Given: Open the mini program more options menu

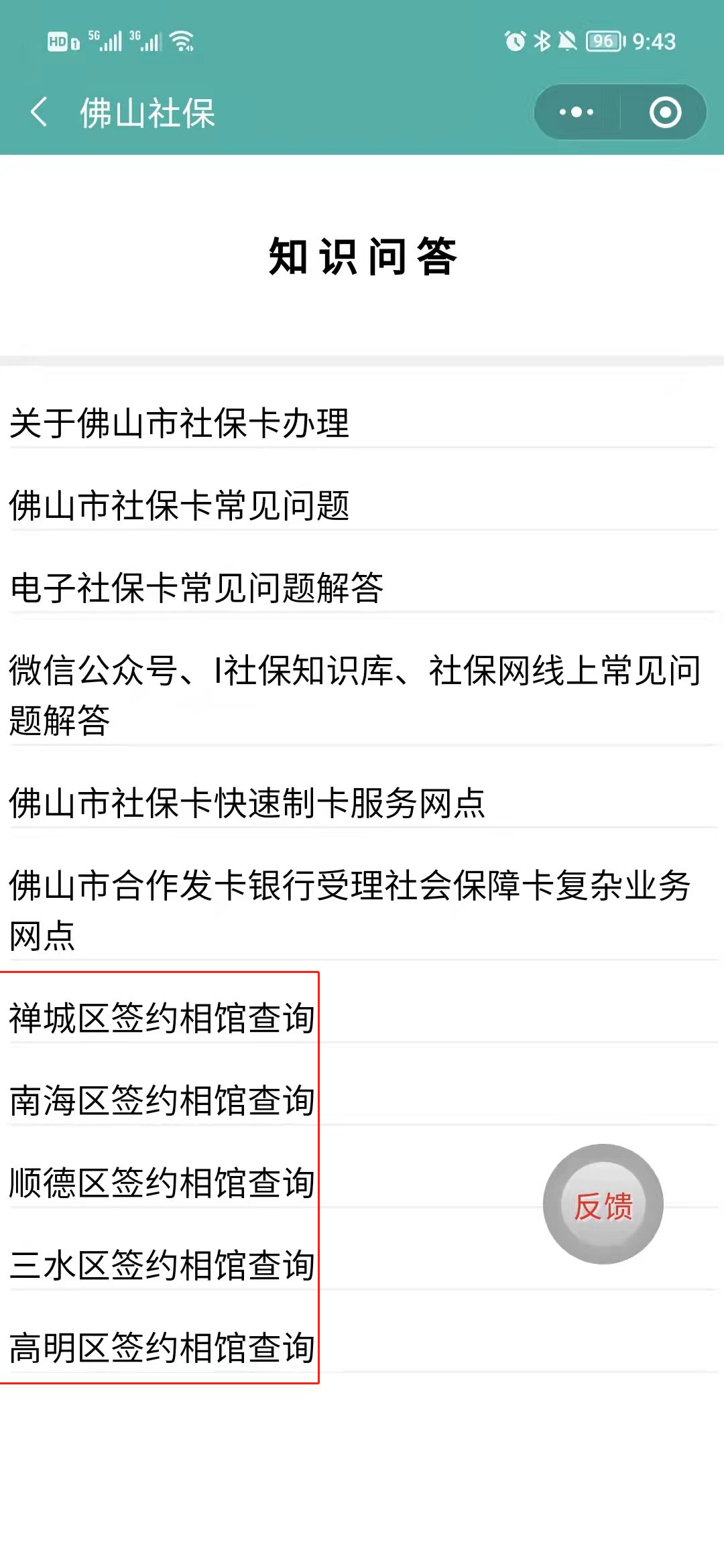Looking at the screenshot, I should tap(577, 112).
